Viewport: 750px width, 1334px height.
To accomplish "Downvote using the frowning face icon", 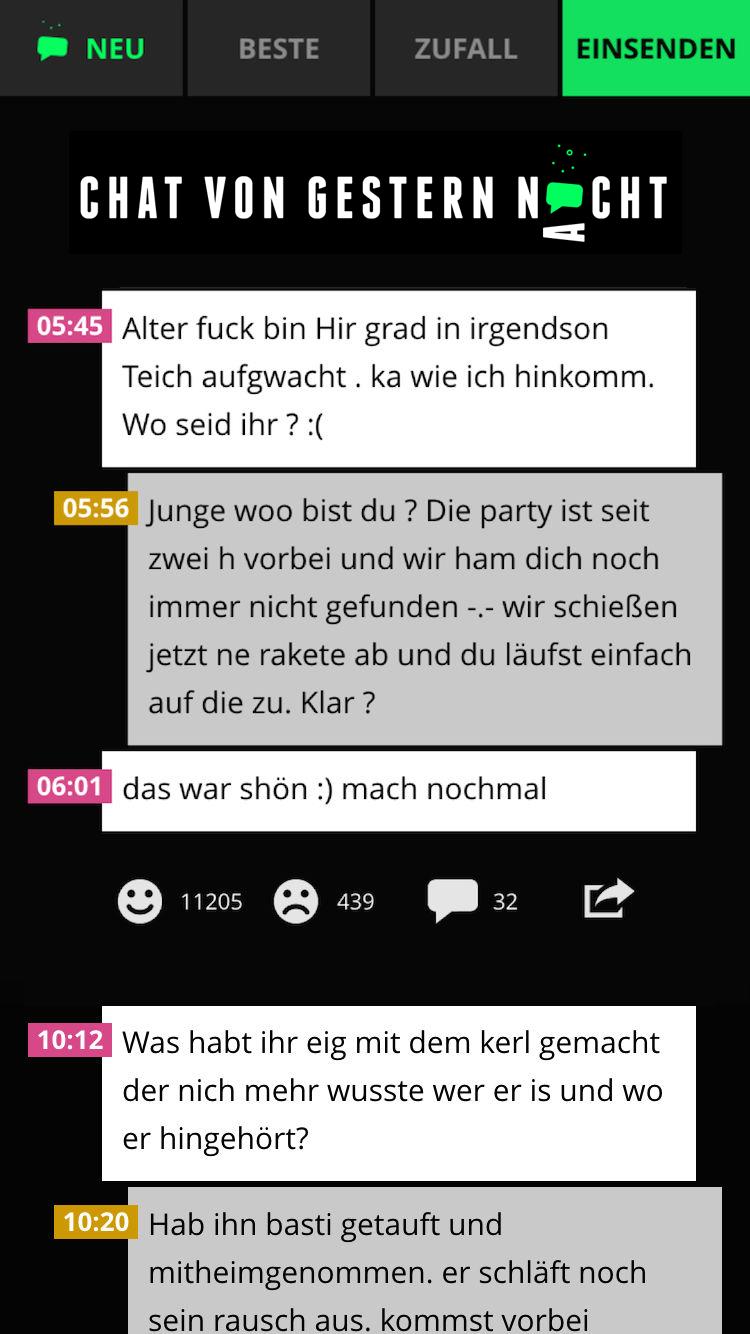I will (x=295, y=900).
